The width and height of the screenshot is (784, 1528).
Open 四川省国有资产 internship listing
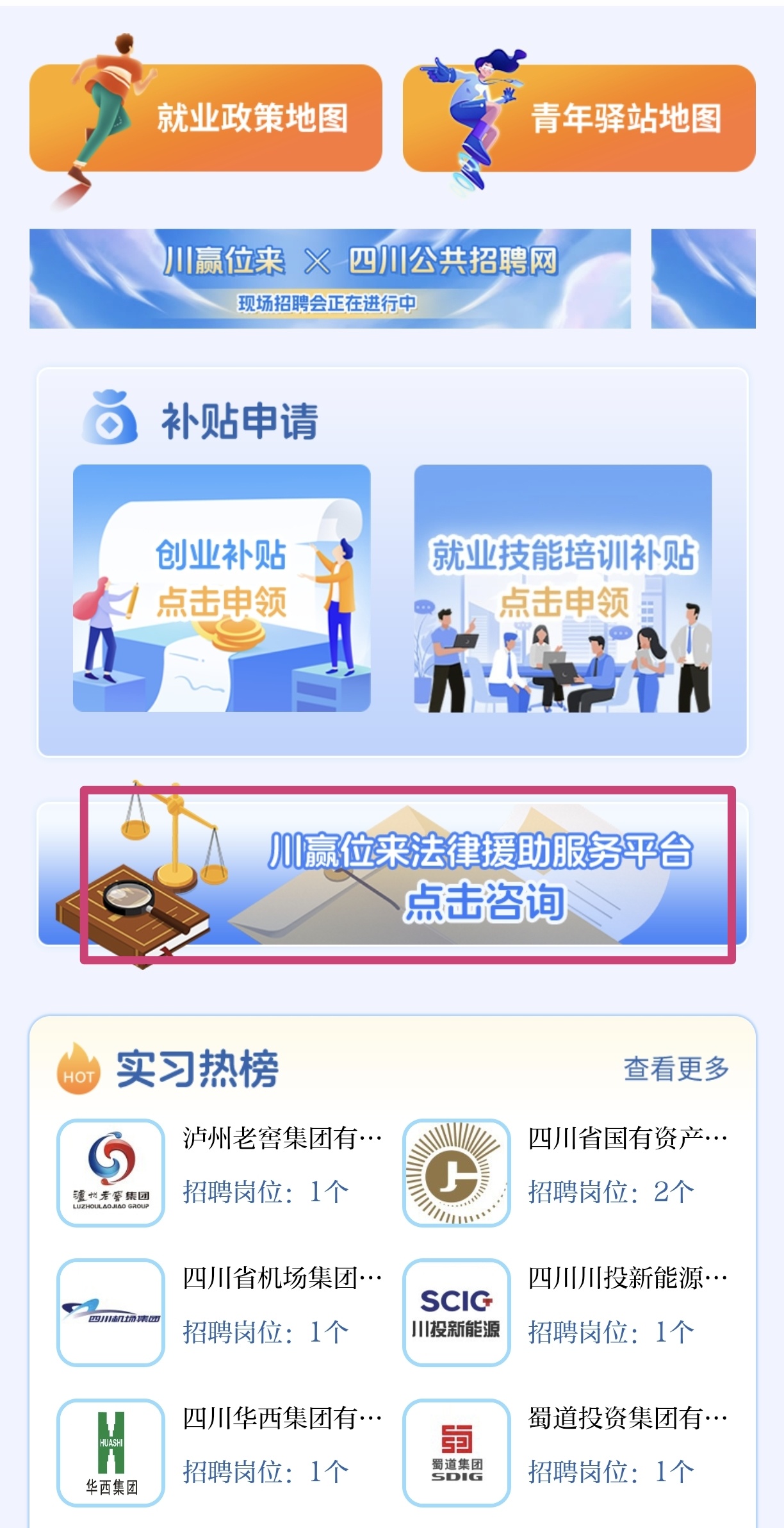coord(565,1172)
